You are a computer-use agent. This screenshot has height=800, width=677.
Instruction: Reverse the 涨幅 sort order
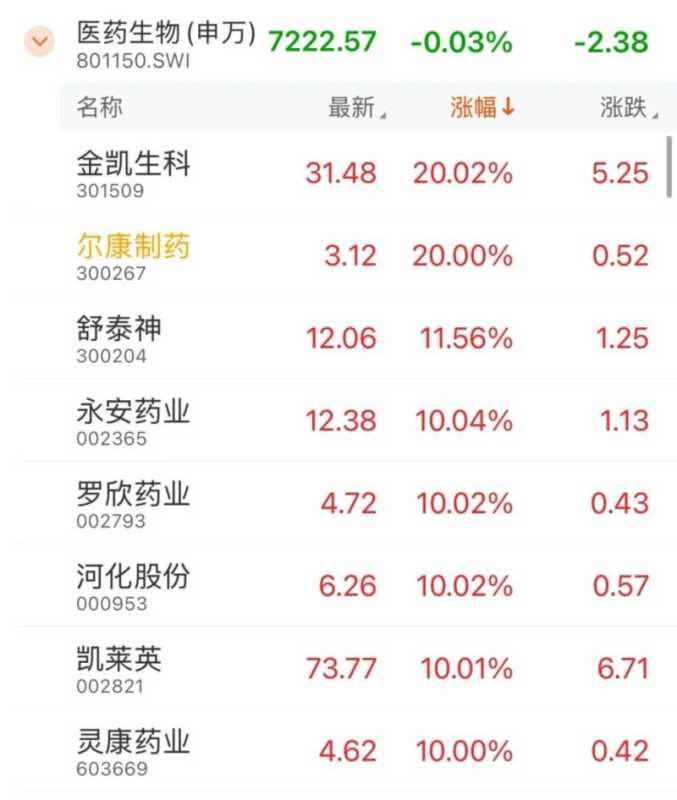pos(482,108)
